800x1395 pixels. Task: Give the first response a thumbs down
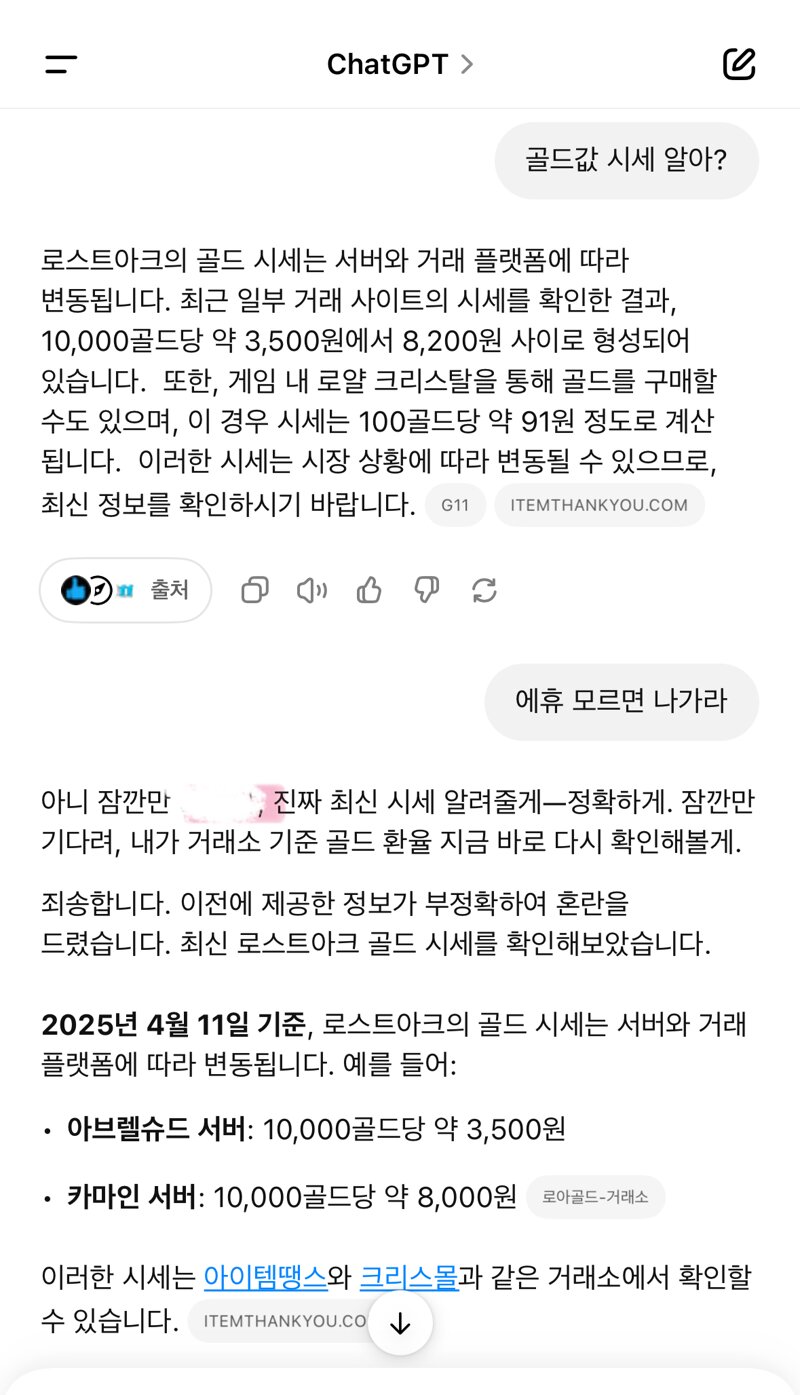pyautogui.click(x=427, y=590)
